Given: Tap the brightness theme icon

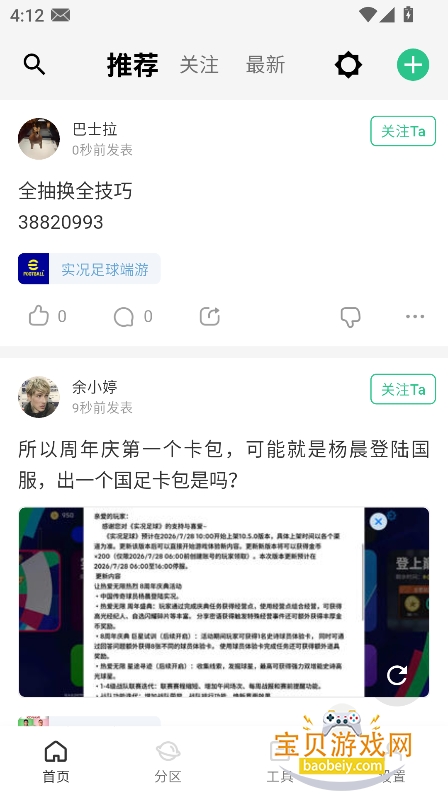Looking at the screenshot, I should (x=348, y=65).
